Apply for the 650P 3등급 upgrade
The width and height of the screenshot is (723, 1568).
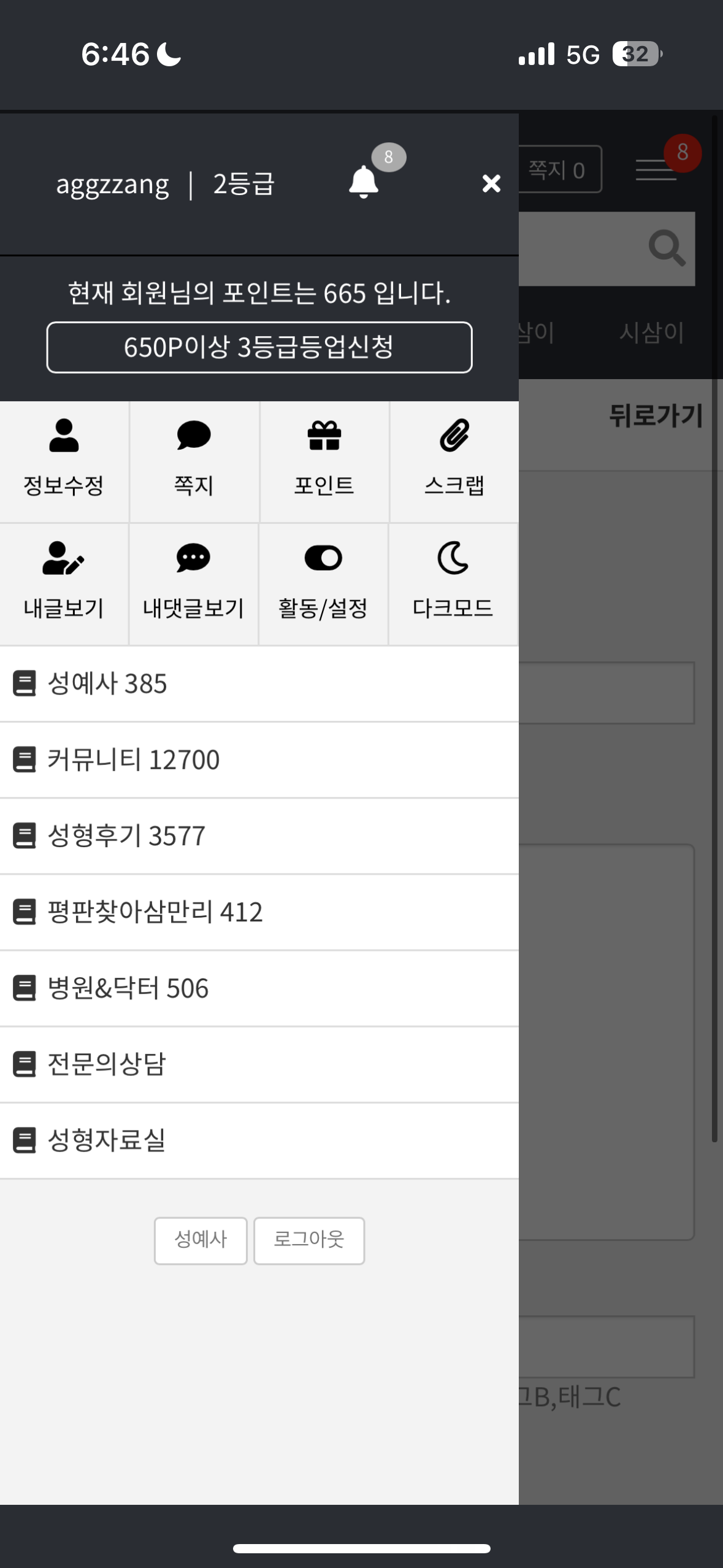tap(259, 347)
